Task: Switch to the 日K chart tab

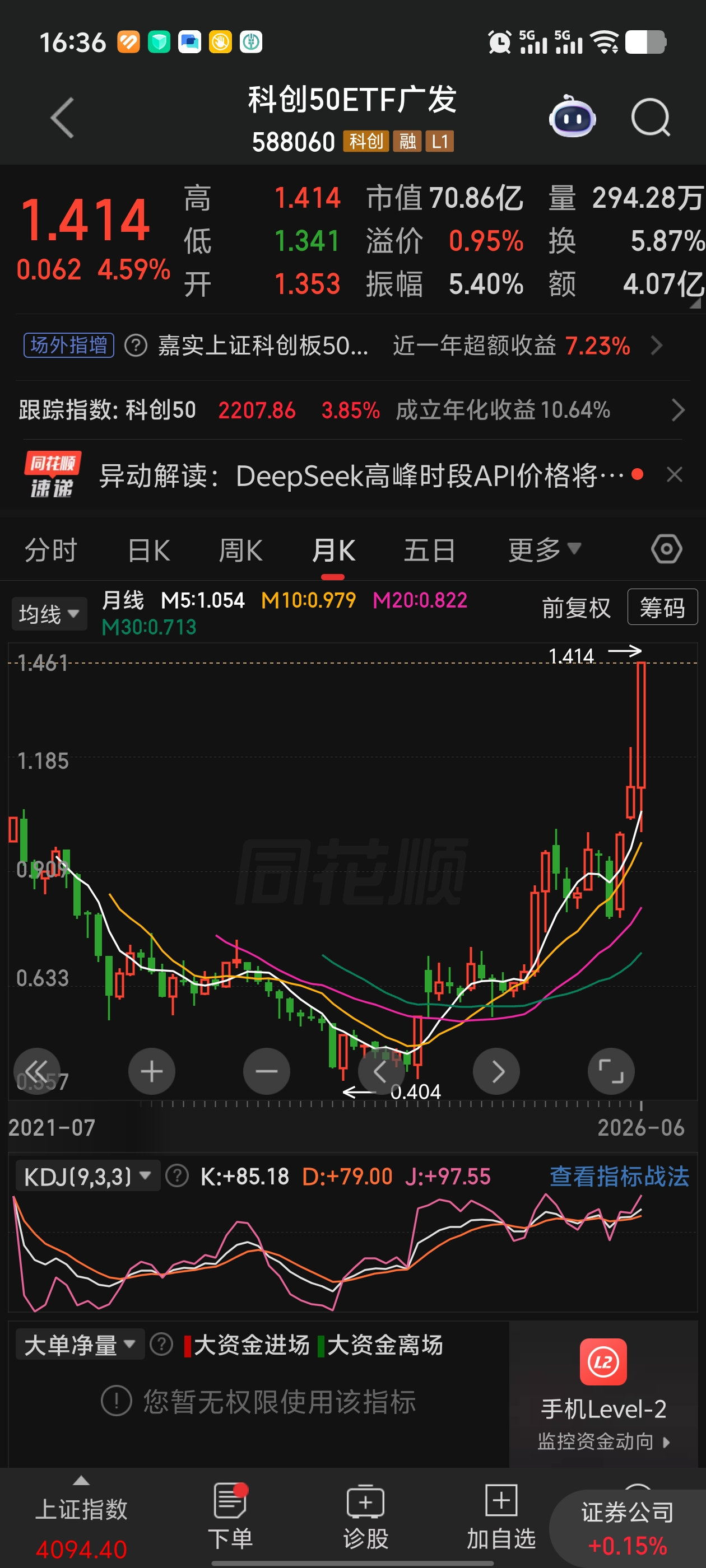Action: click(148, 550)
